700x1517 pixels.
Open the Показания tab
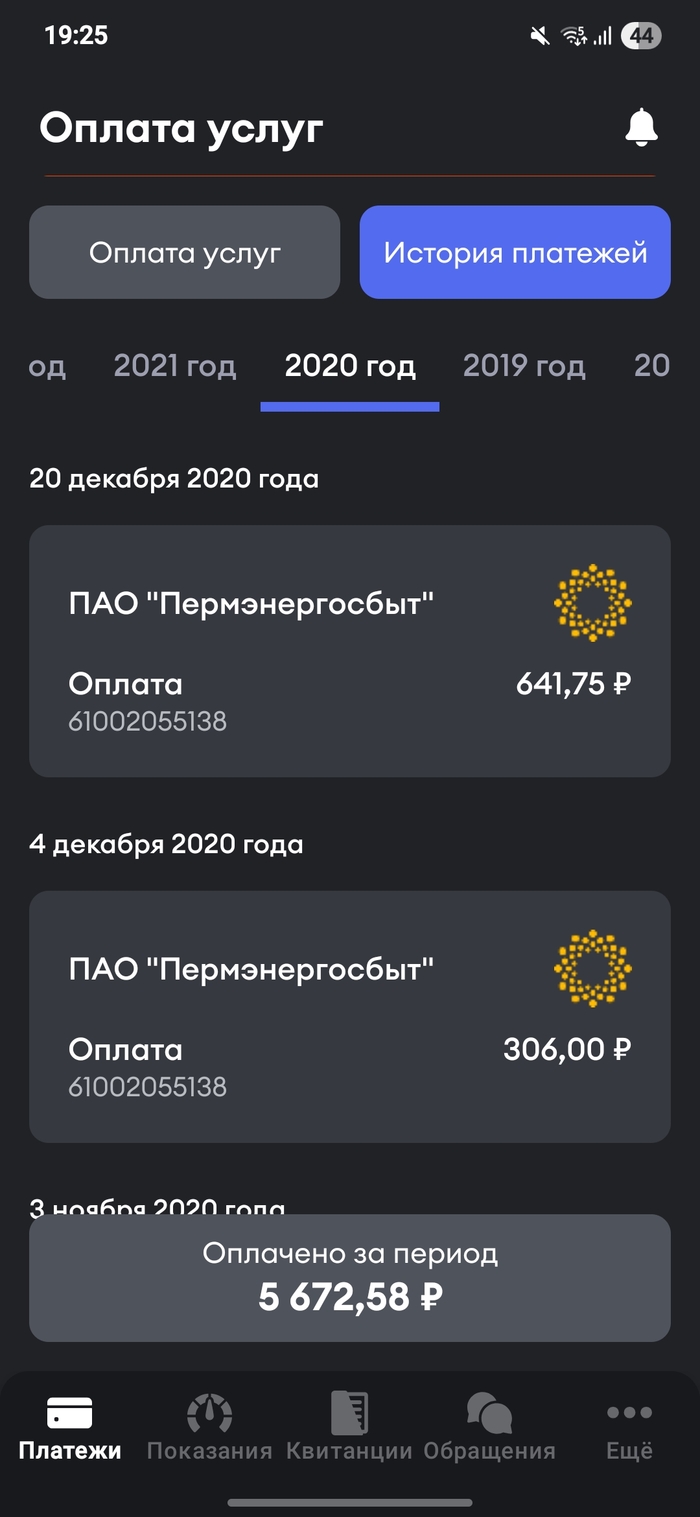click(x=210, y=1427)
